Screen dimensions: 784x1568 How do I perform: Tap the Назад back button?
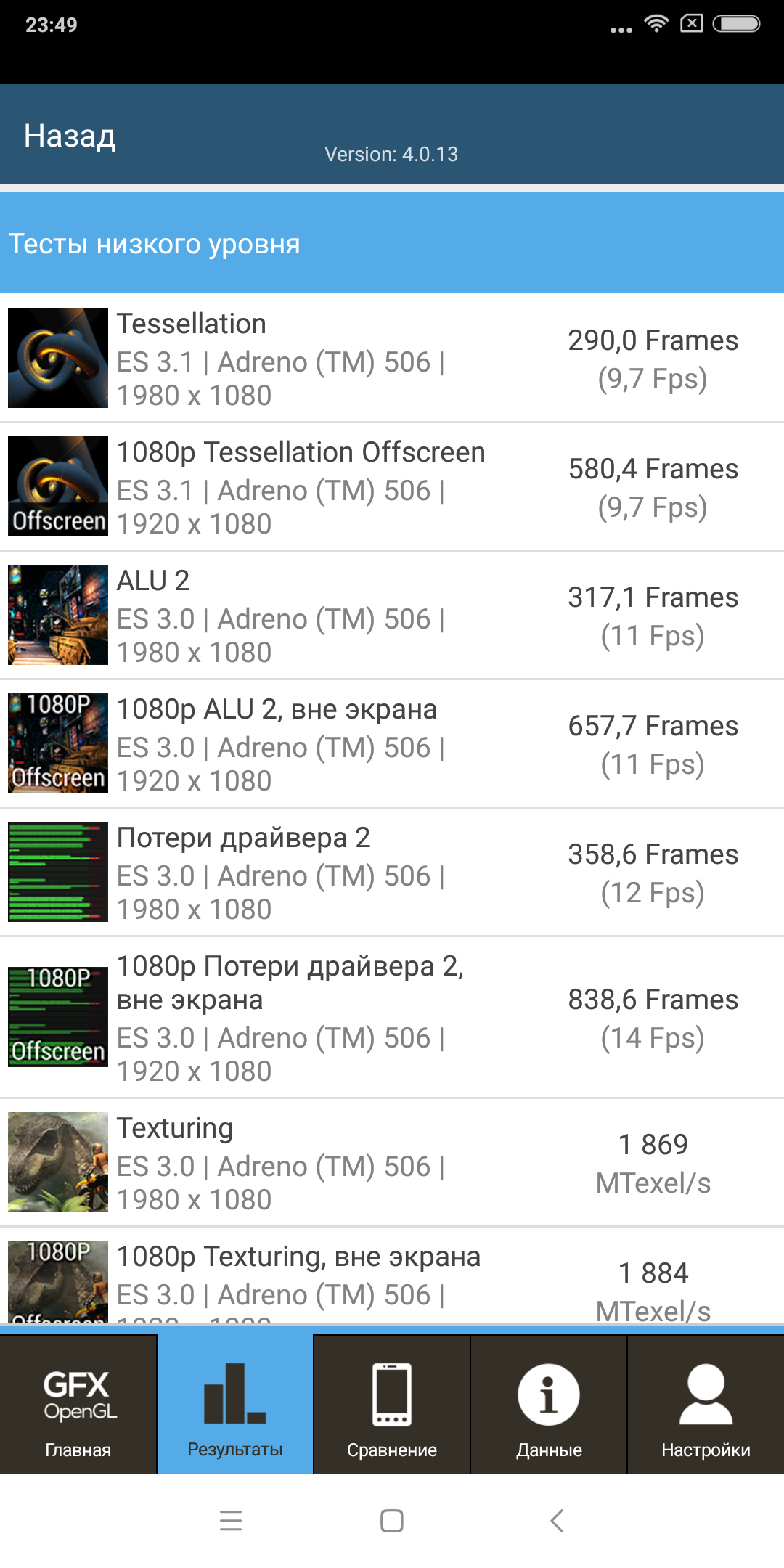[x=70, y=136]
